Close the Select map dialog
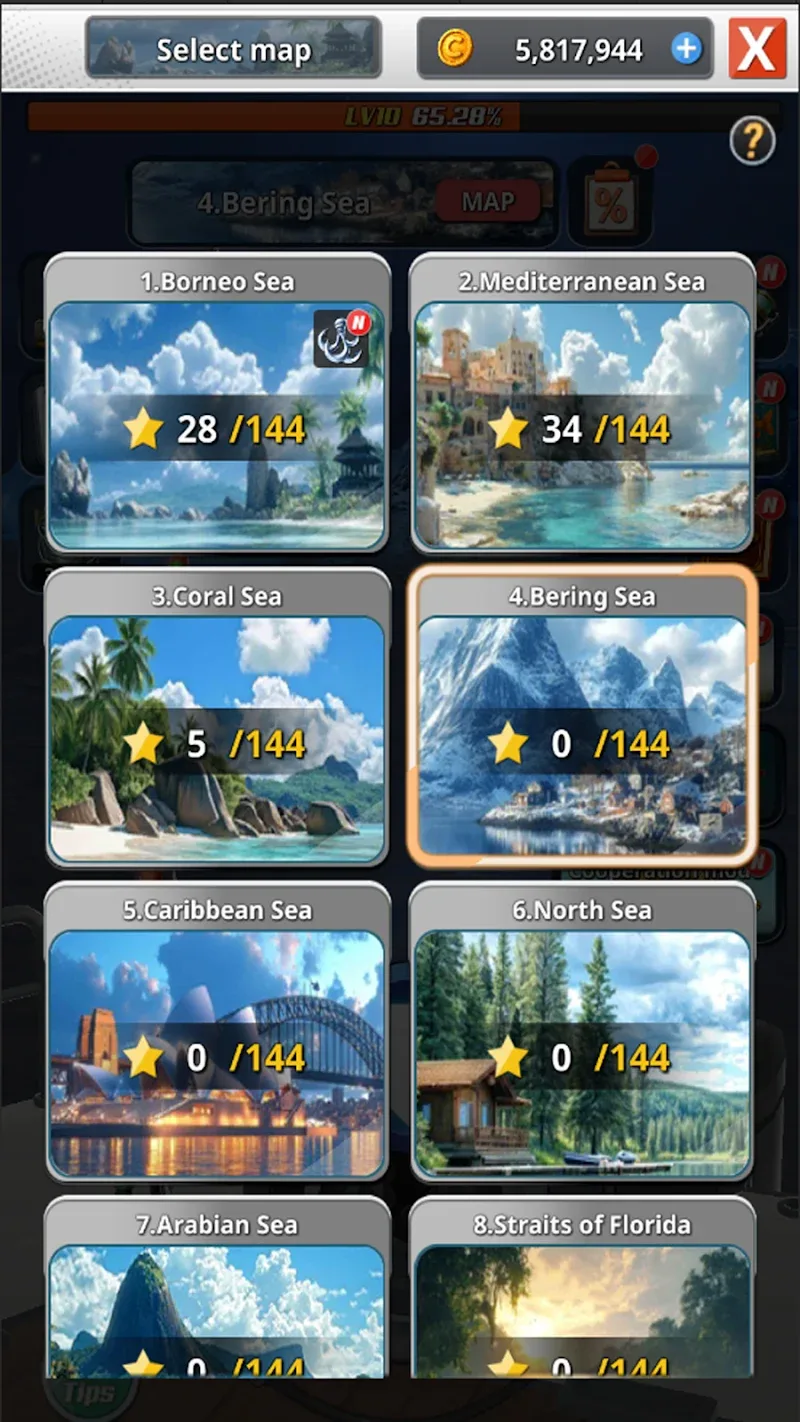 pyautogui.click(x=757, y=48)
